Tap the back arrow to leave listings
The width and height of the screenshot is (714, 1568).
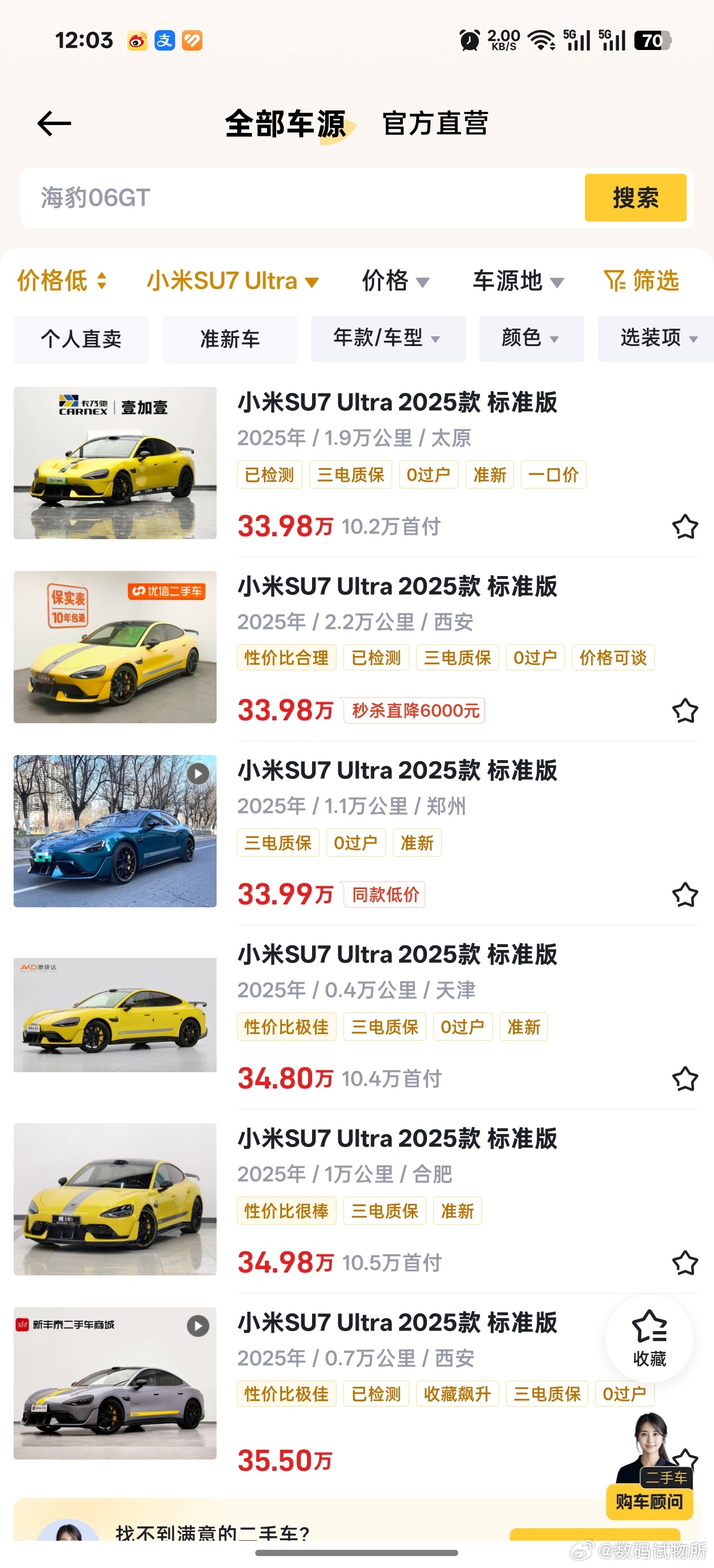[53, 124]
